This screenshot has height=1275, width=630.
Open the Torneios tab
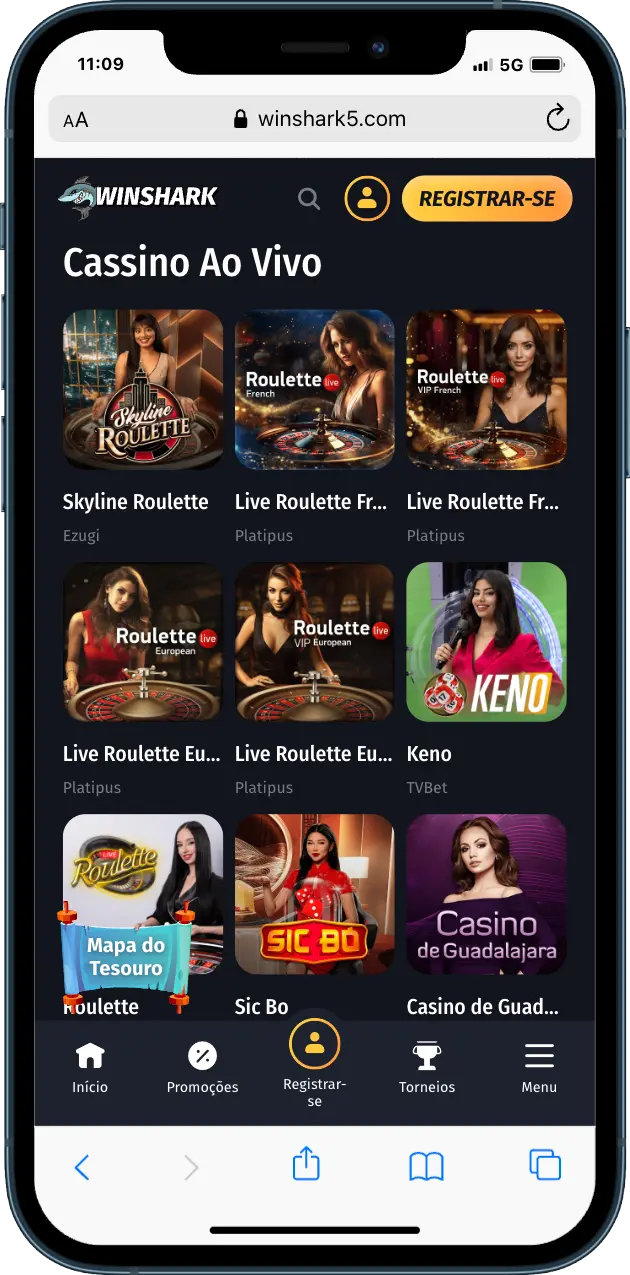pyautogui.click(x=427, y=1066)
